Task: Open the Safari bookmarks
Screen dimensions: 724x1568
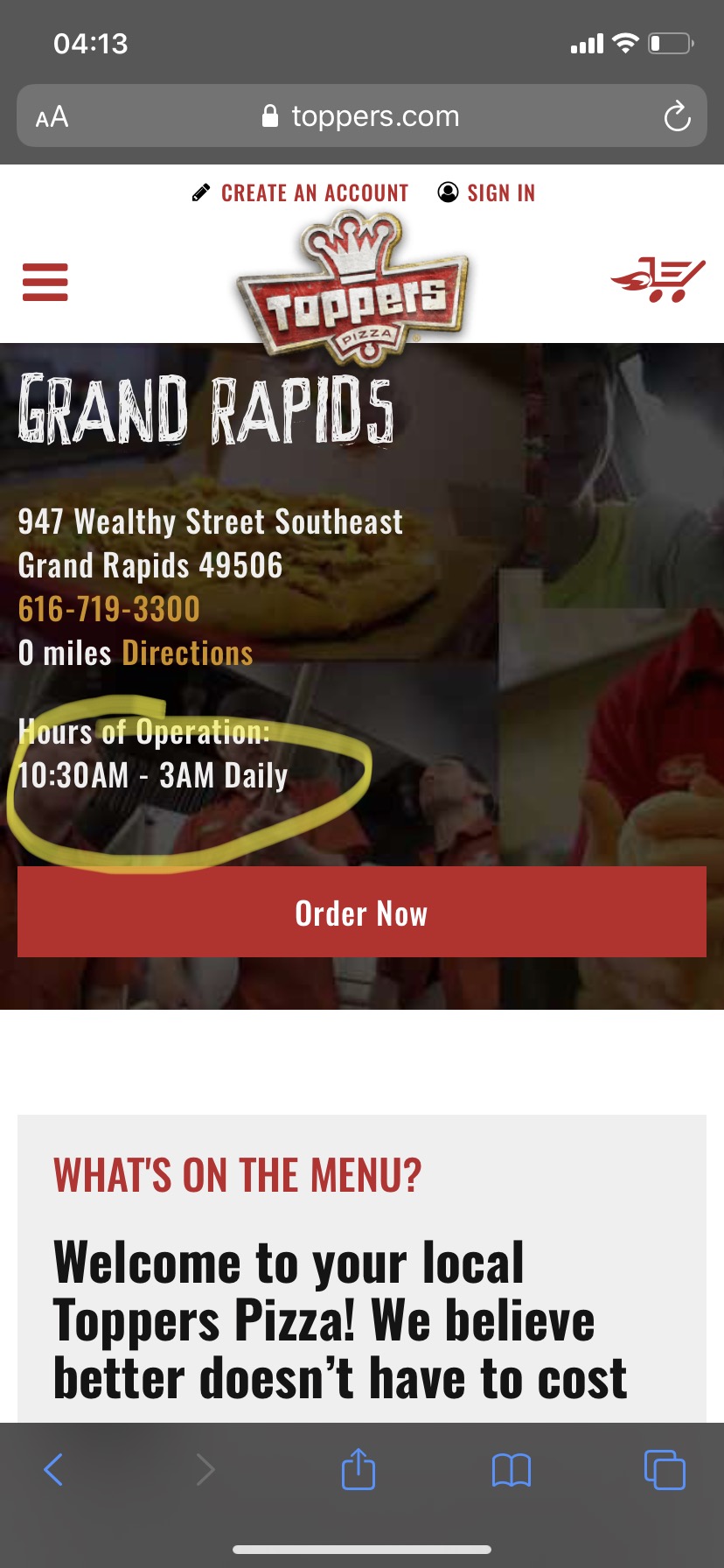Action: click(x=512, y=1469)
